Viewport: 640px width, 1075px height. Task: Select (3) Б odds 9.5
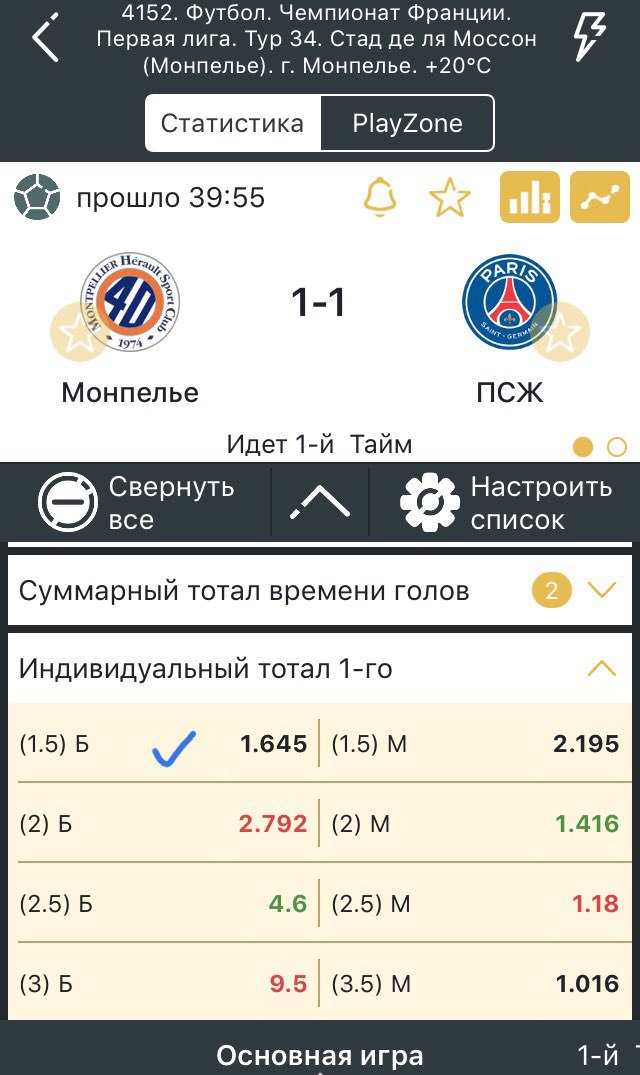coord(163,984)
